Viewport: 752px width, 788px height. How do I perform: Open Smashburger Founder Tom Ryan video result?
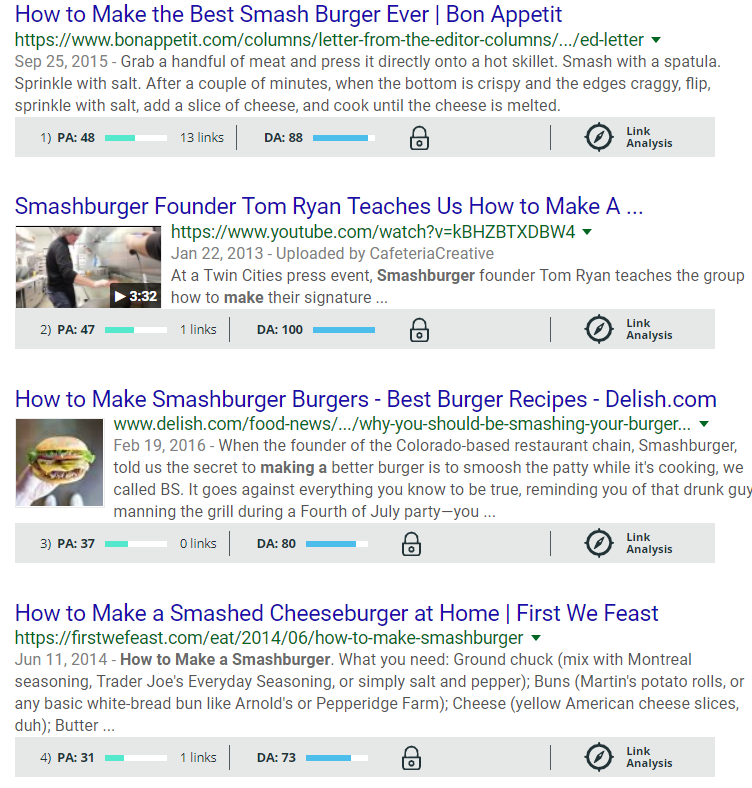[x=329, y=207]
